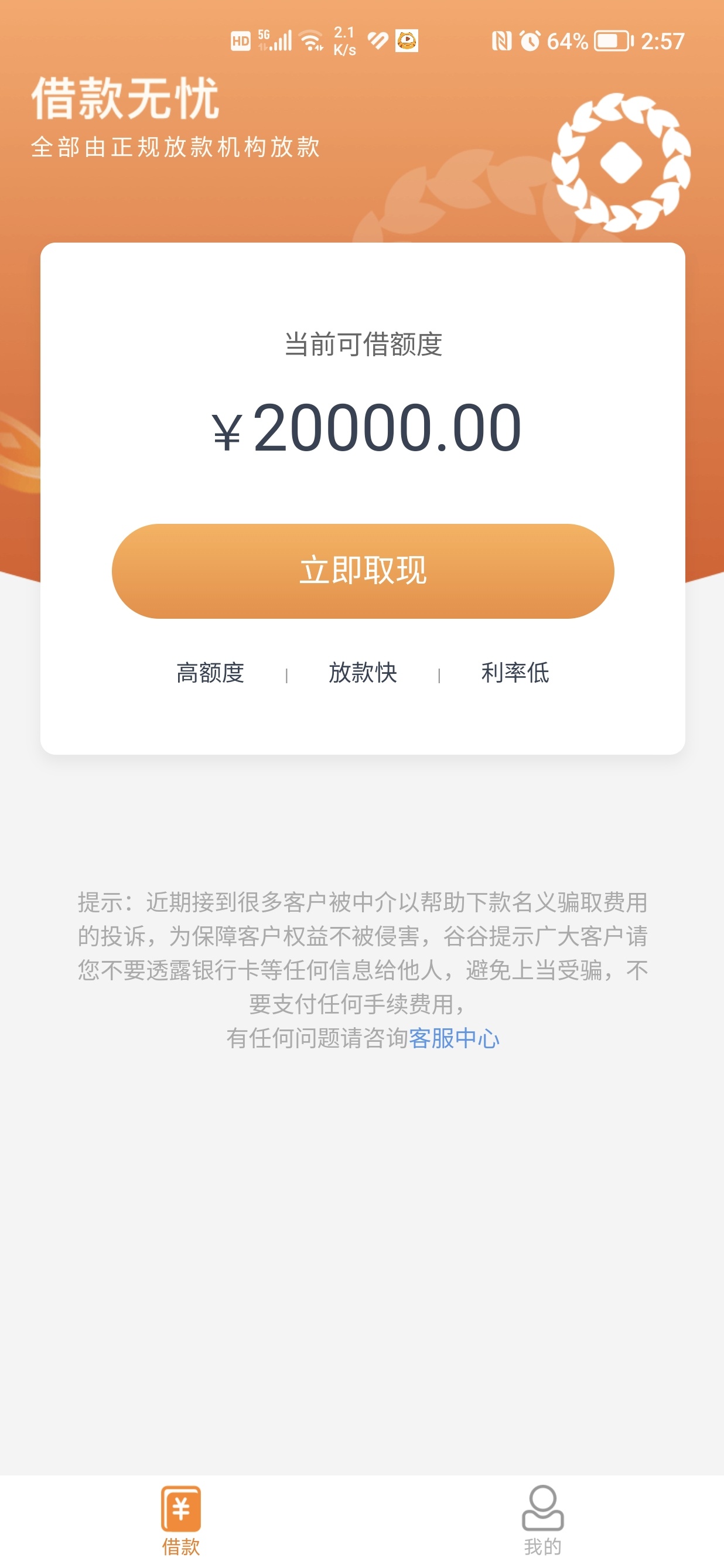724x1568 pixels.
Task: Open the 客服中心 link
Action: coord(454,1038)
